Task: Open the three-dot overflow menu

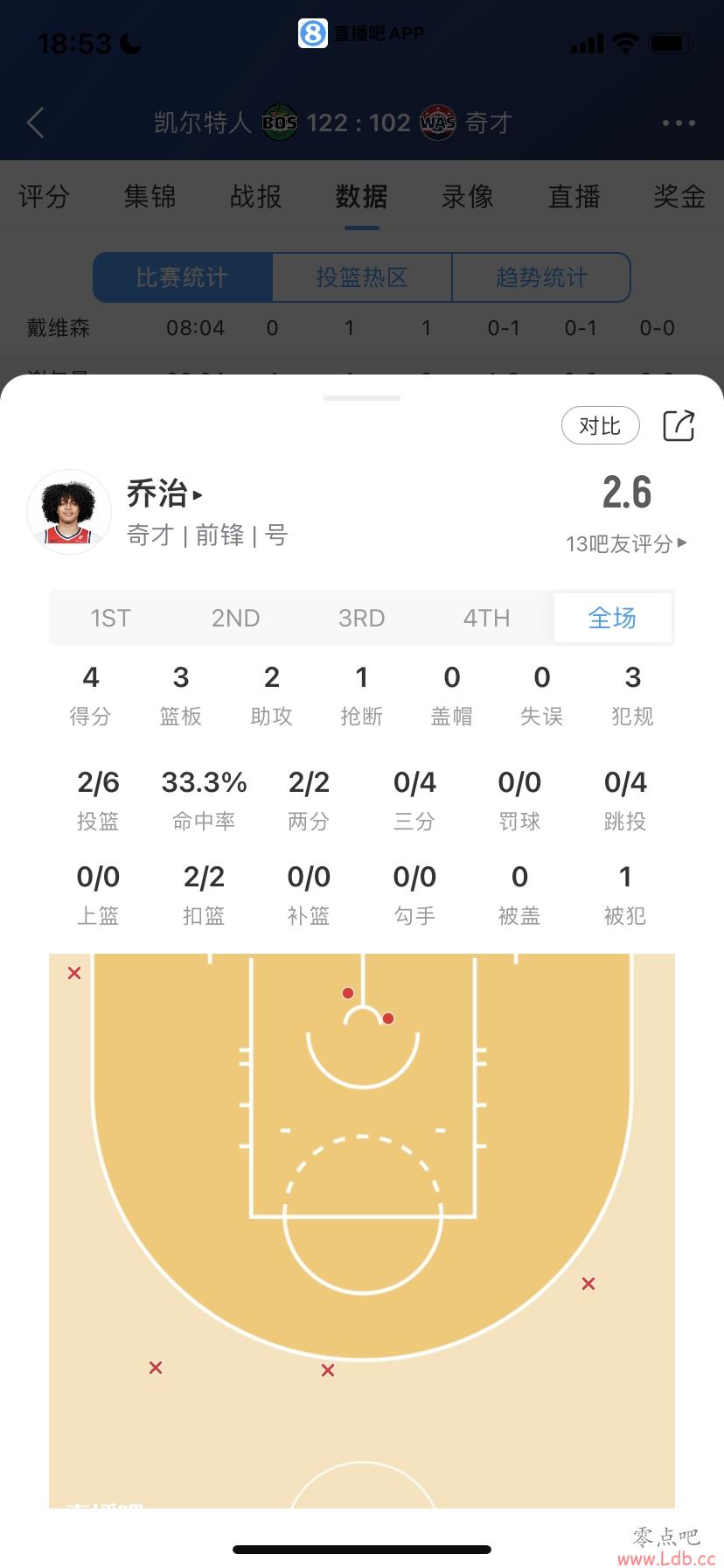Action: [679, 123]
